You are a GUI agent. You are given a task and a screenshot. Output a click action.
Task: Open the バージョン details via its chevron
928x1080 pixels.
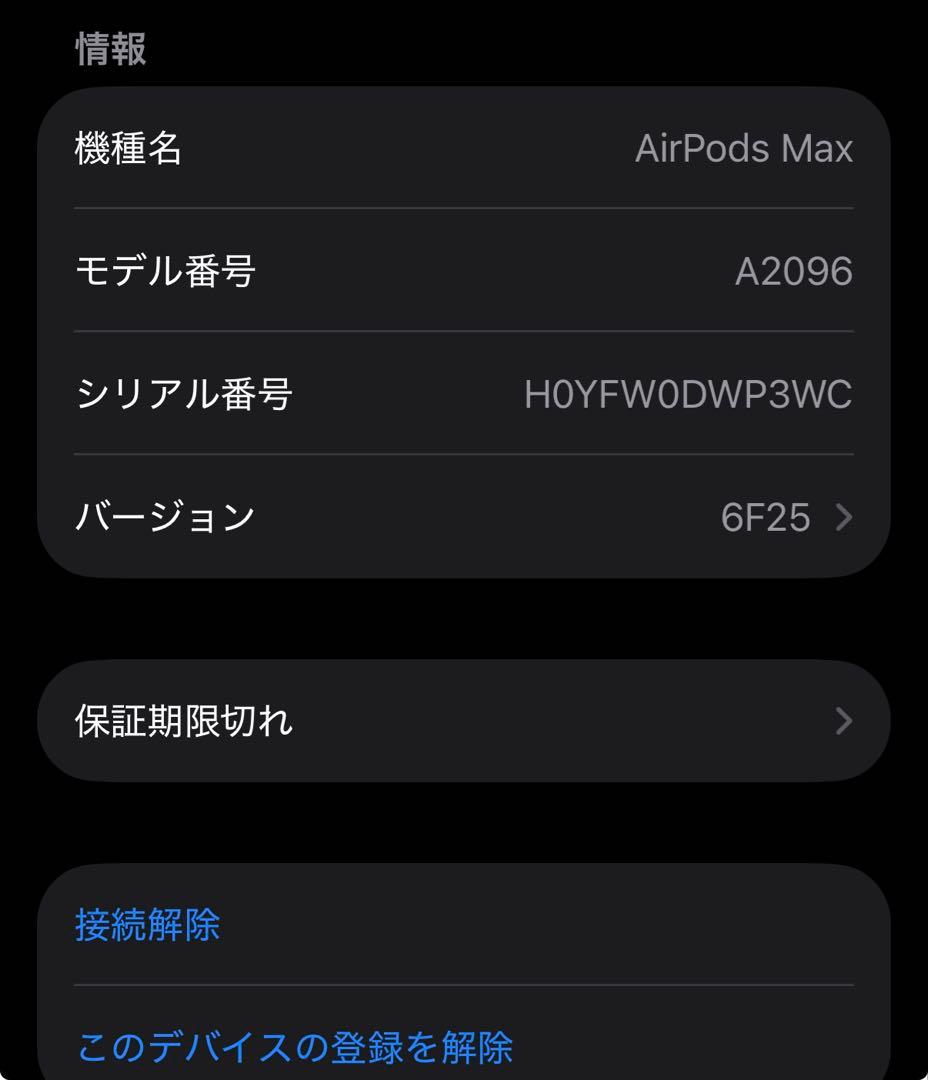tap(845, 517)
